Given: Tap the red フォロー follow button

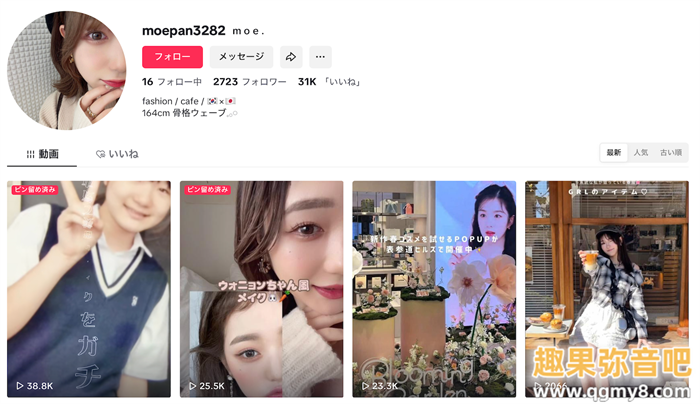Looking at the screenshot, I should (172, 57).
